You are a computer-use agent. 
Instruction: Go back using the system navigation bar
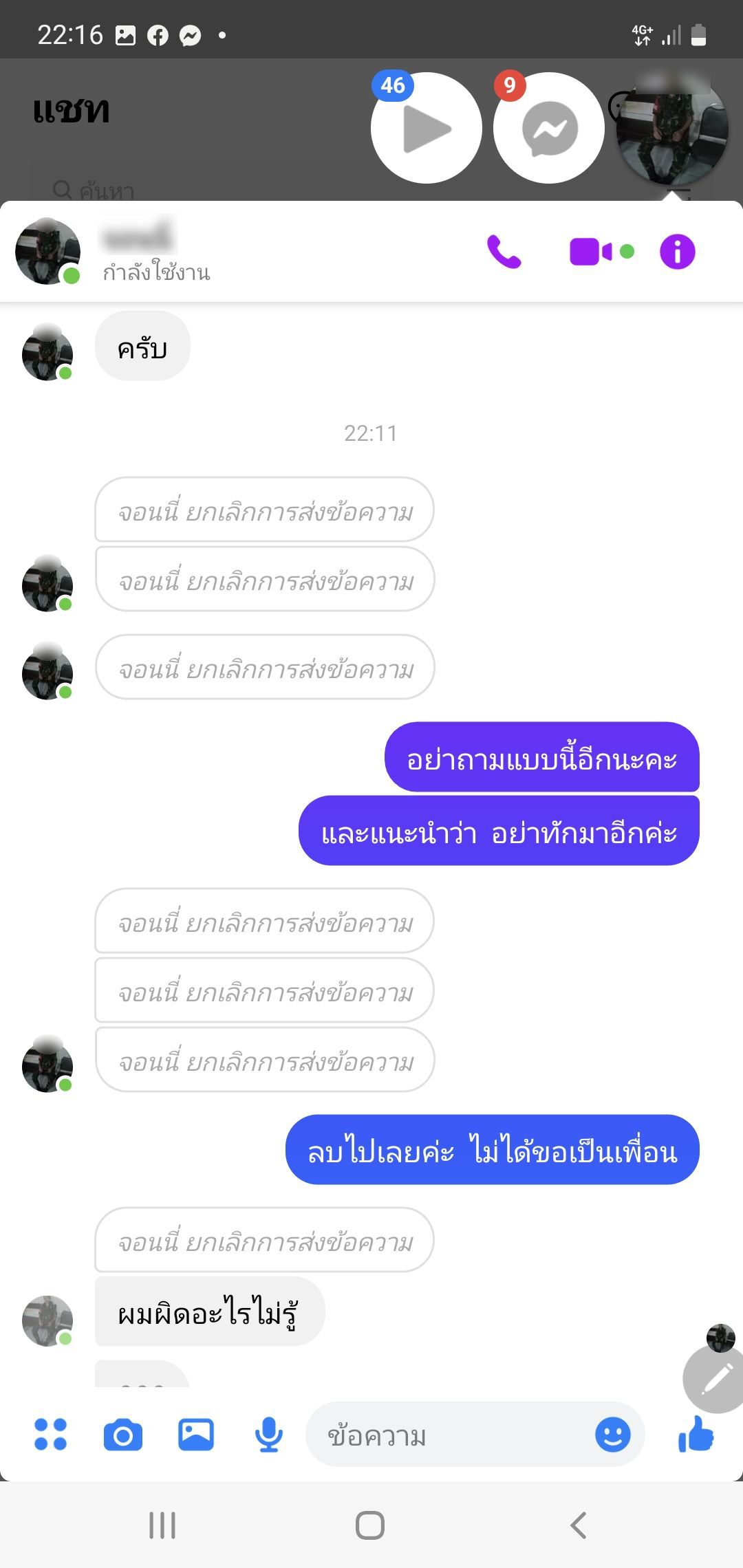coord(579,1525)
